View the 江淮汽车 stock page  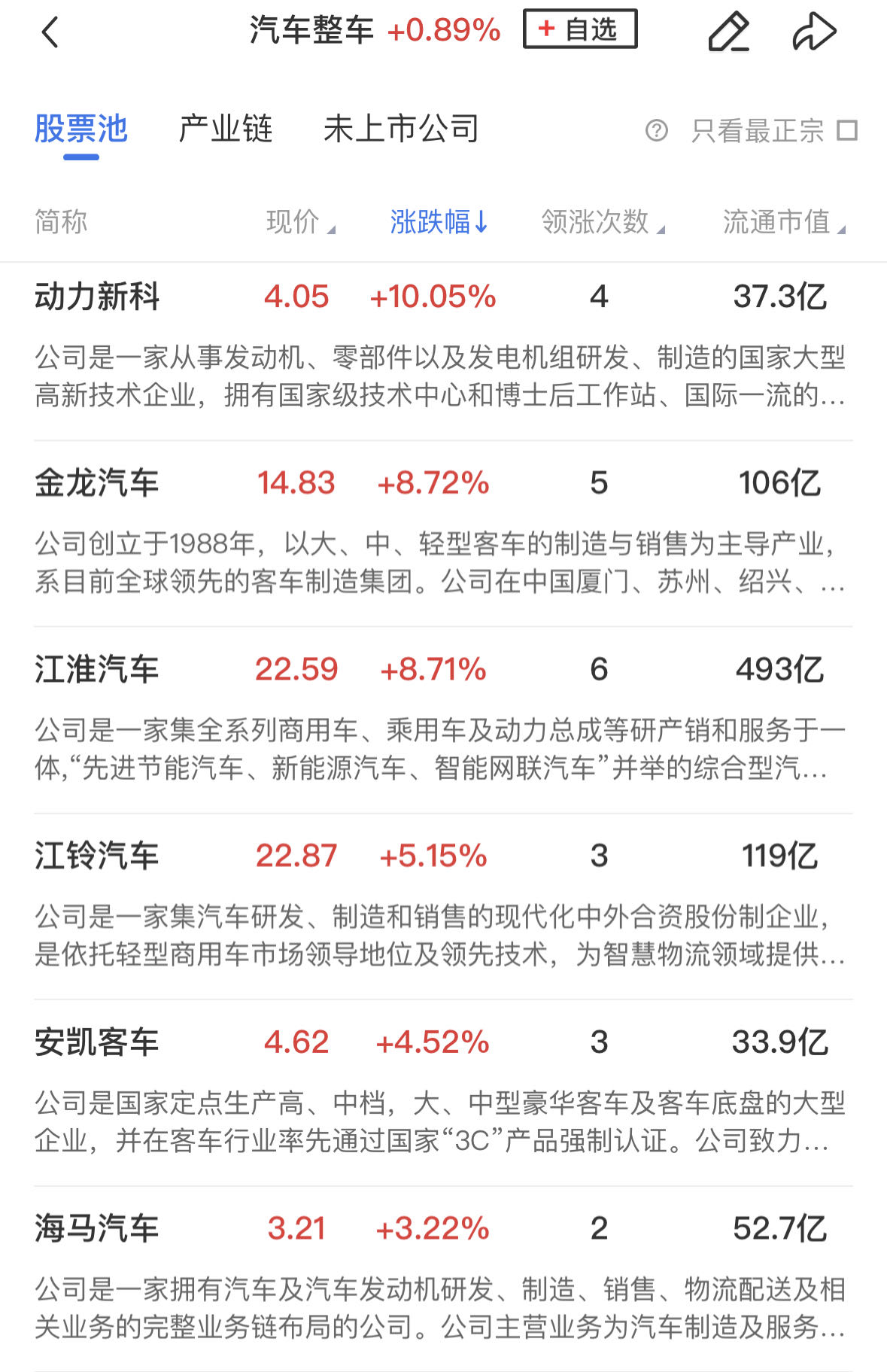click(x=97, y=669)
